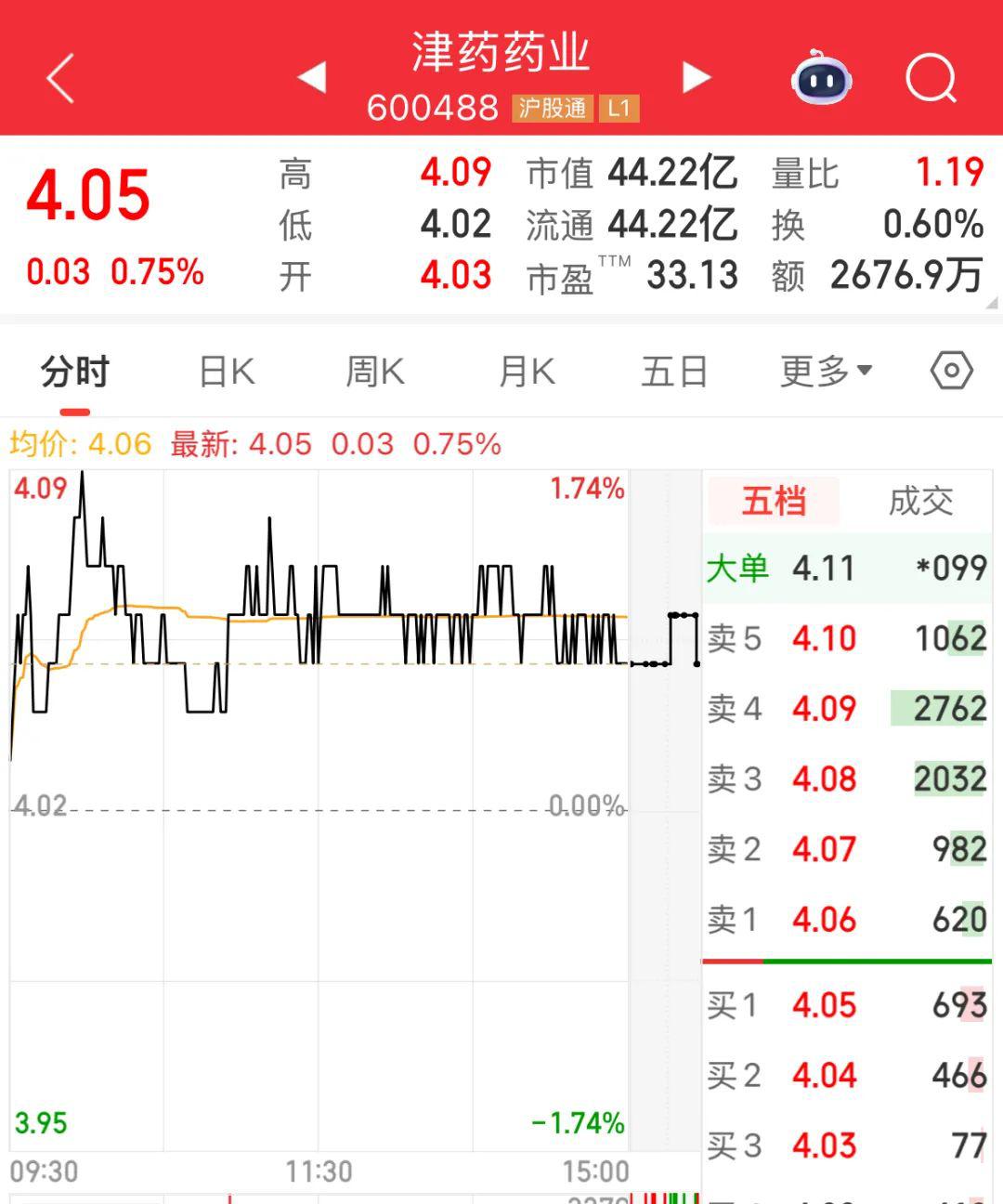Select the 五档 order book tab

point(774,502)
